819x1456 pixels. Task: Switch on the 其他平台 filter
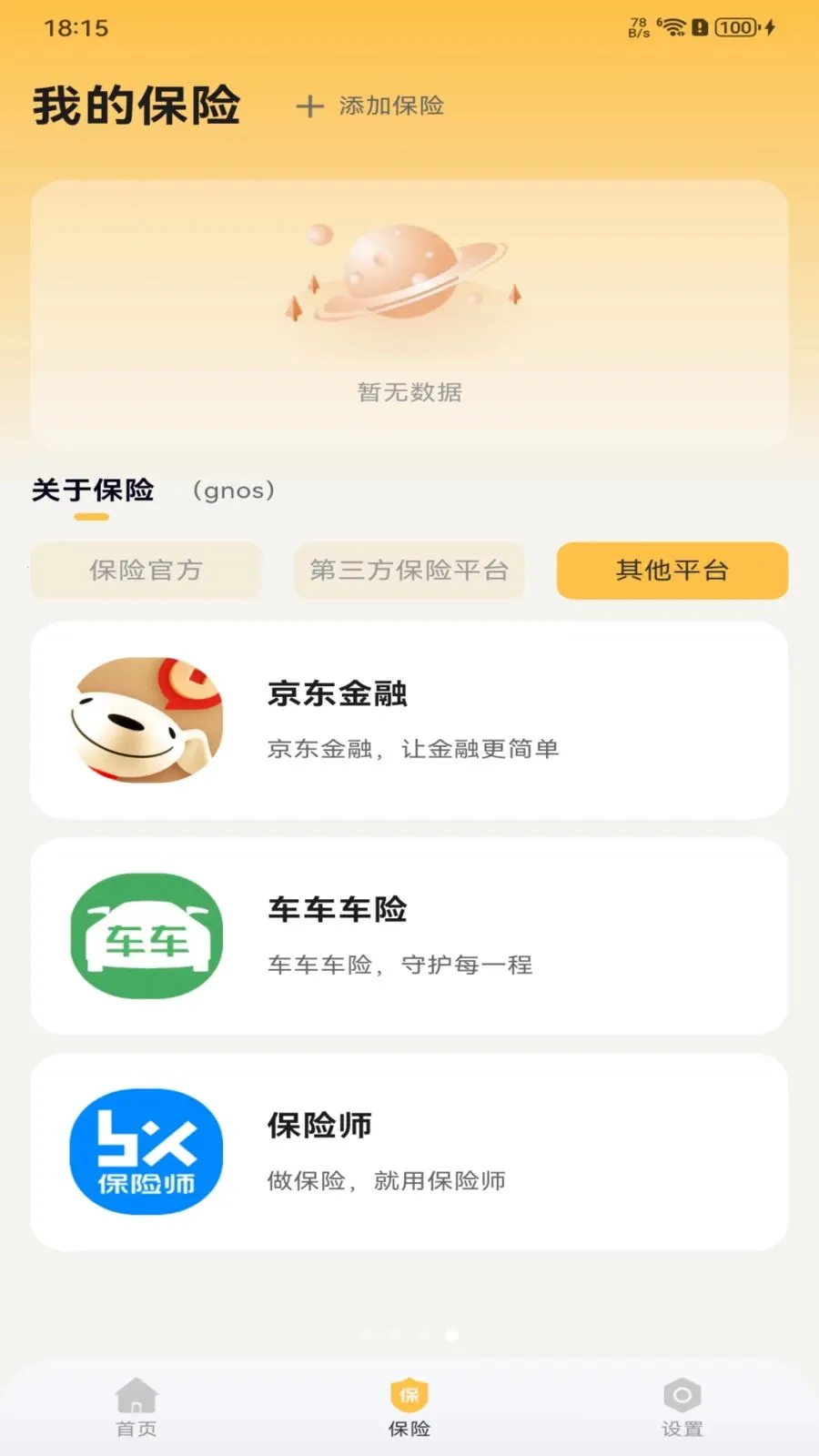(672, 571)
